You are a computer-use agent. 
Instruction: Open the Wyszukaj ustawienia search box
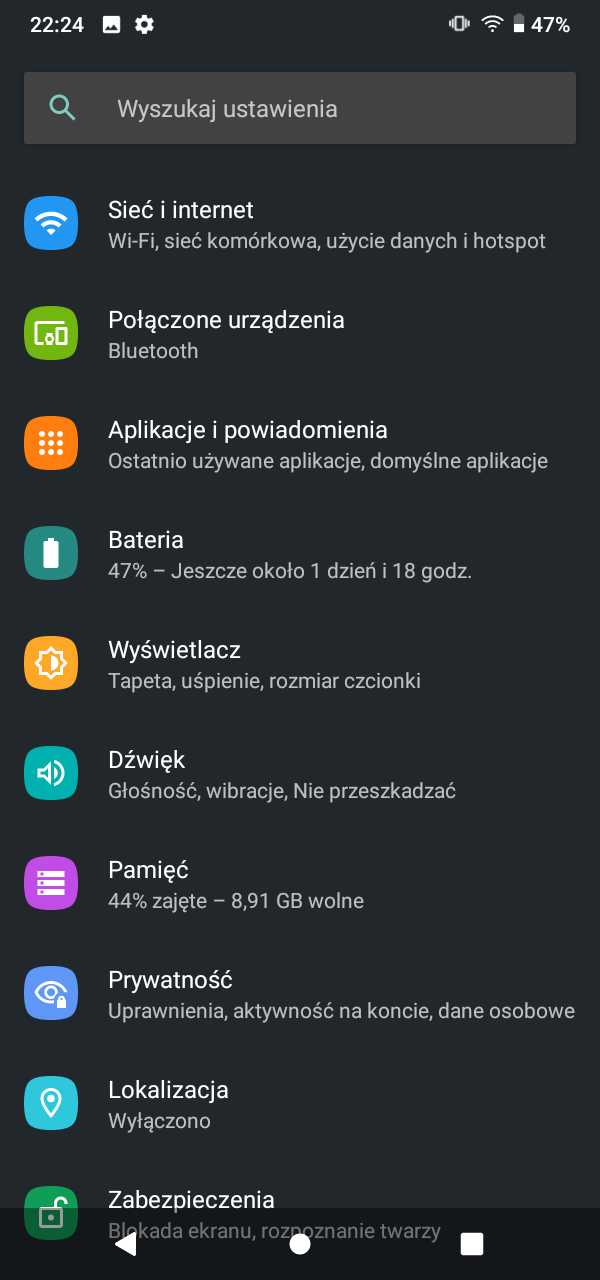[x=300, y=108]
